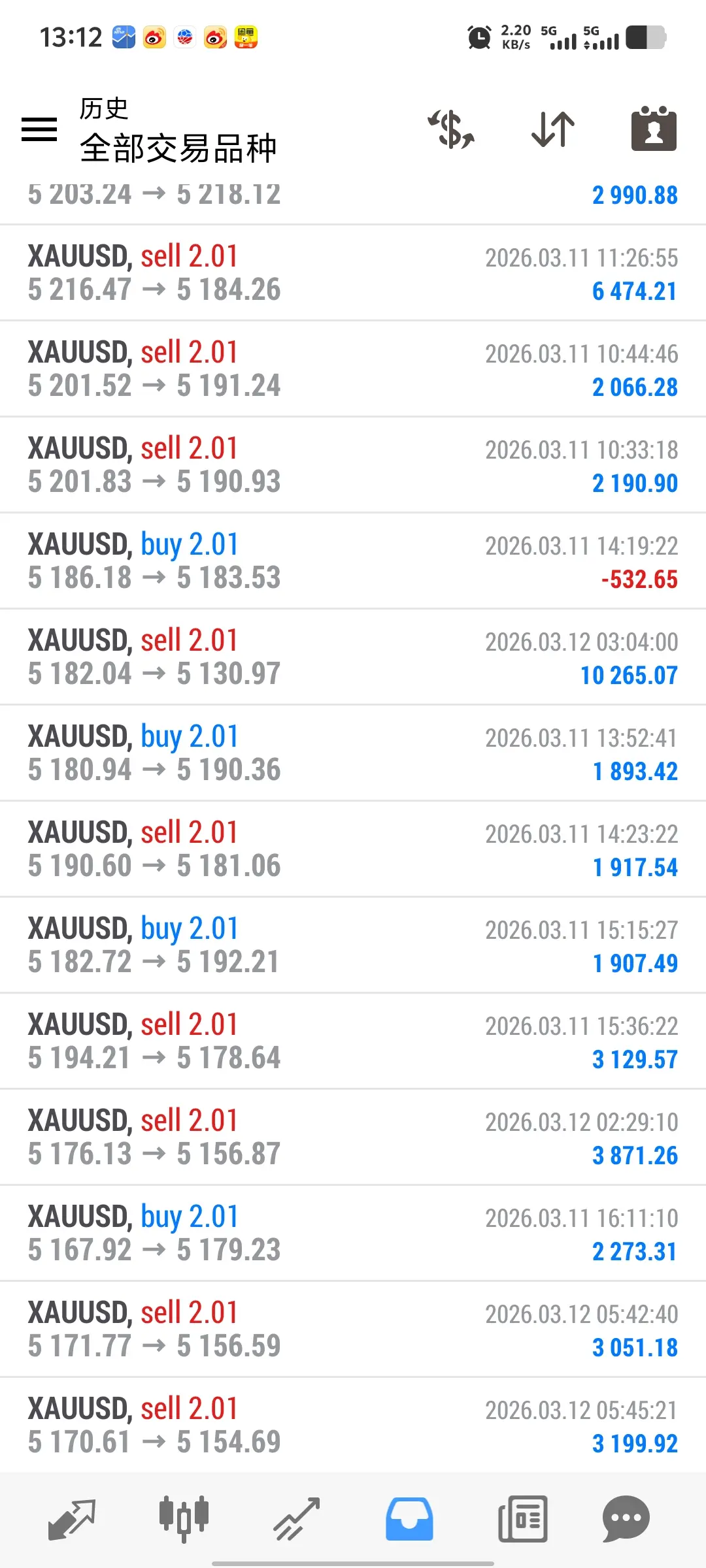Open the symbol filter dollar icon

coord(451,129)
